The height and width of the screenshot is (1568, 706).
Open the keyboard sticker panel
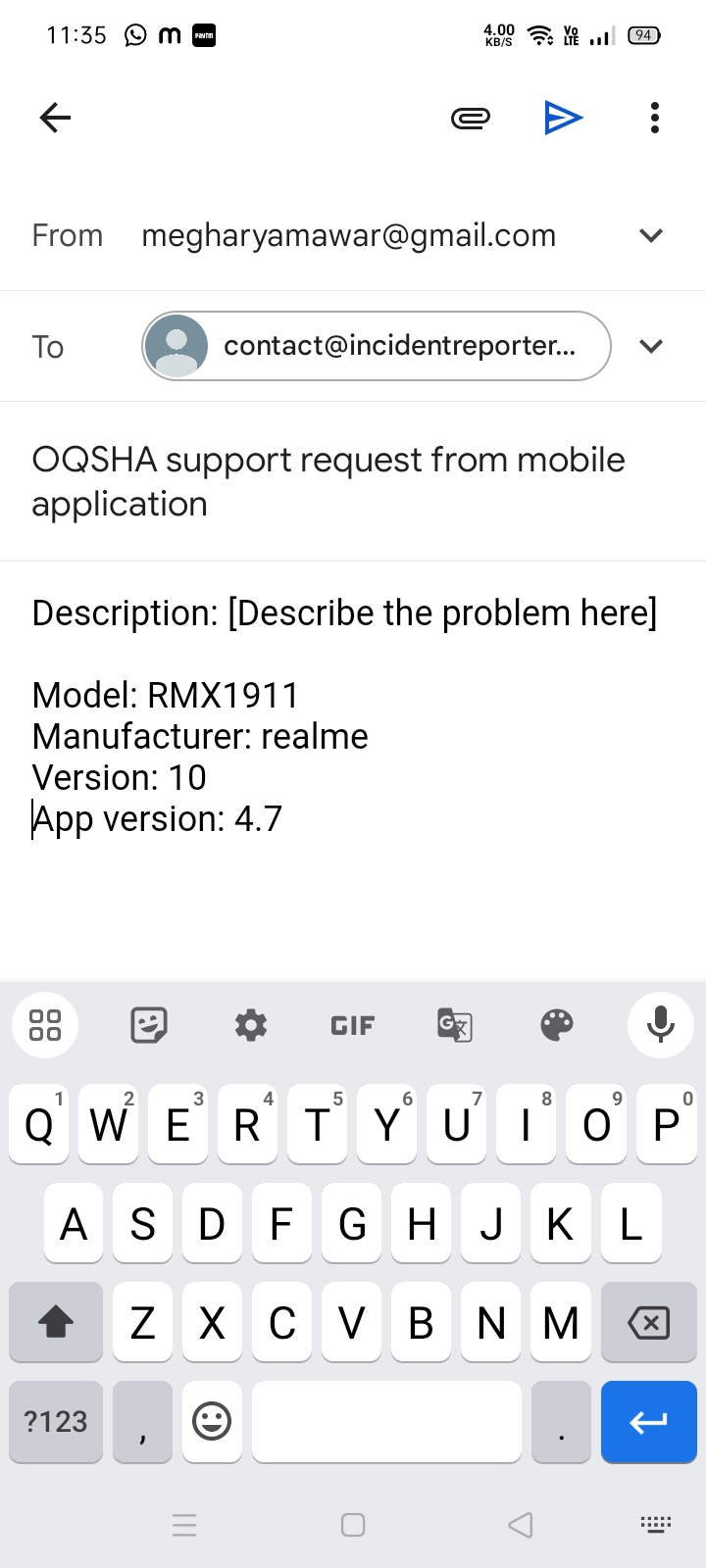tap(149, 1025)
